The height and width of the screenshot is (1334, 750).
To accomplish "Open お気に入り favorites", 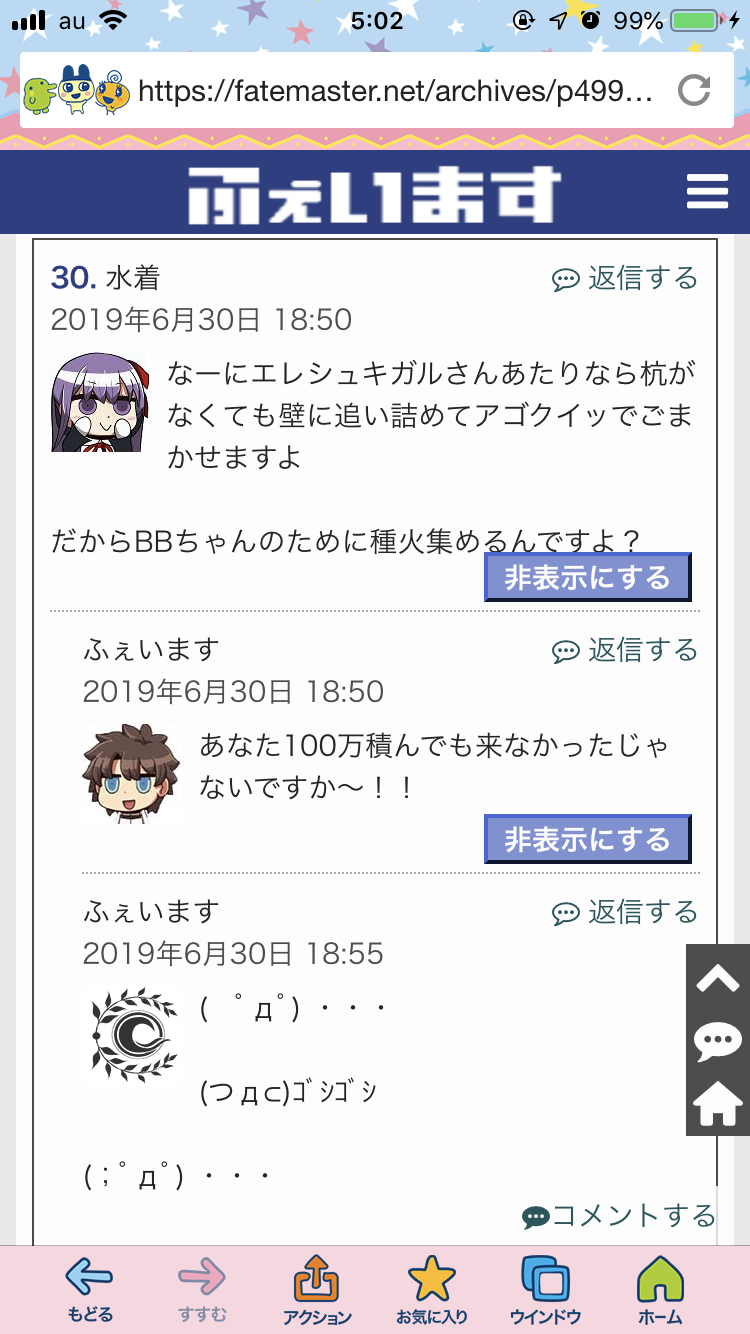I will (x=432, y=1289).
